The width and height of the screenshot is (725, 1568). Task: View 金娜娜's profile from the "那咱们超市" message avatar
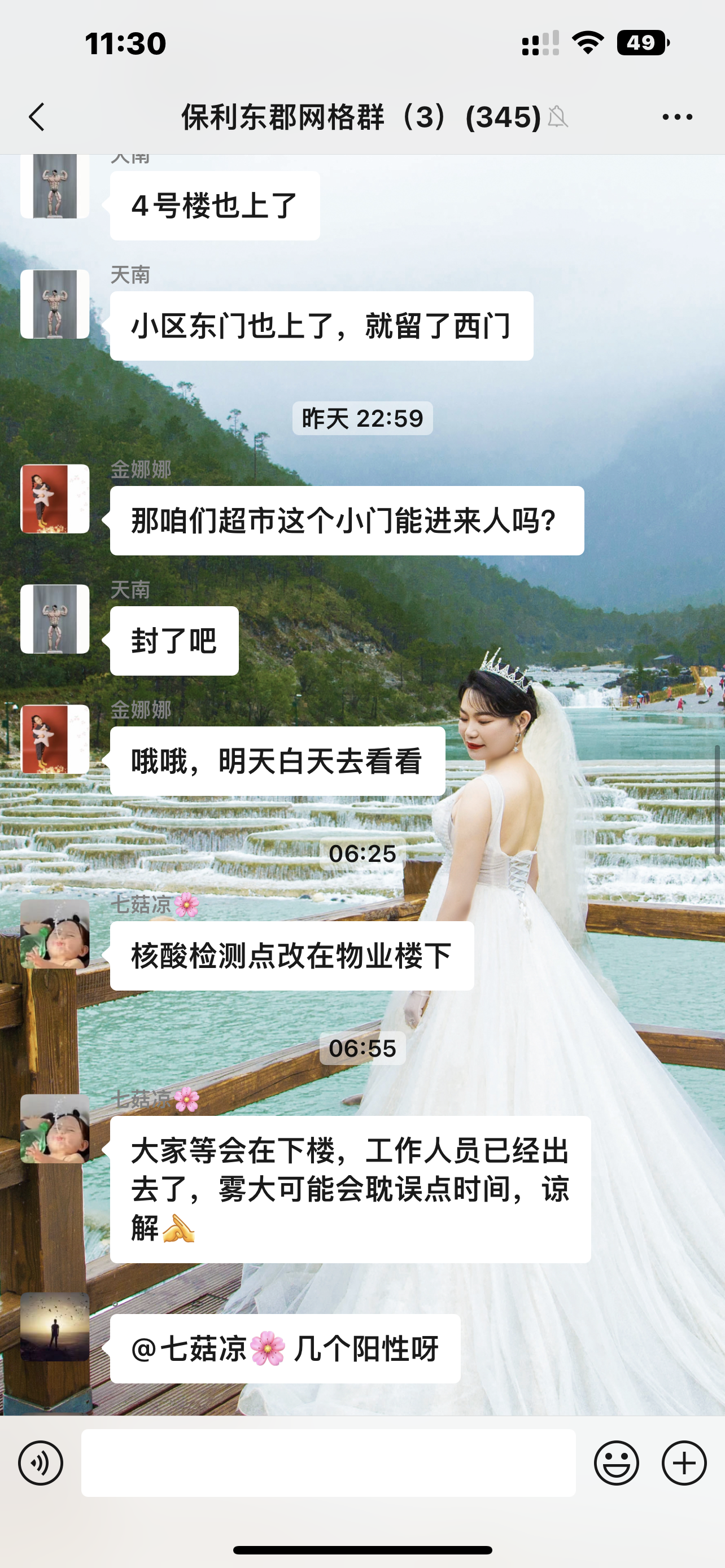(55, 498)
